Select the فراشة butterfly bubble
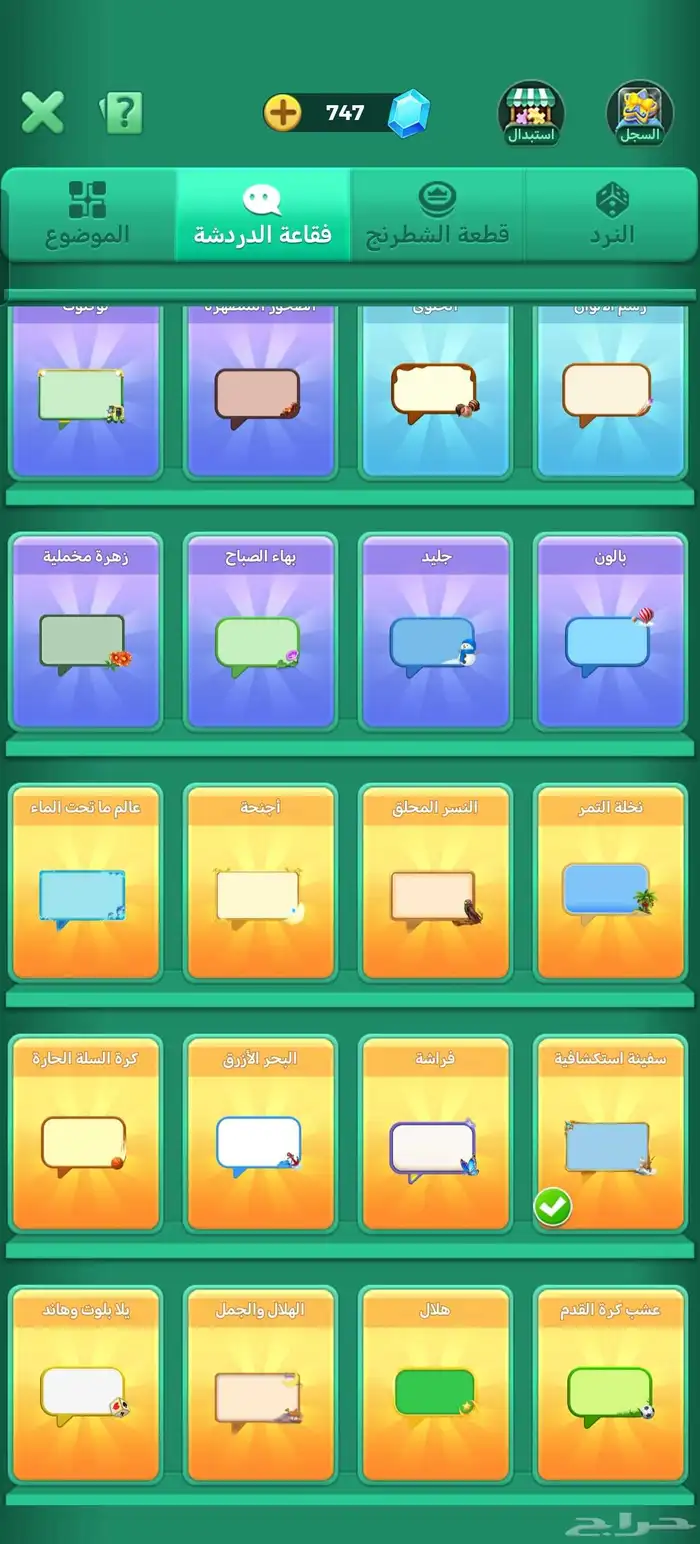The height and width of the screenshot is (1544, 700). 435,1134
